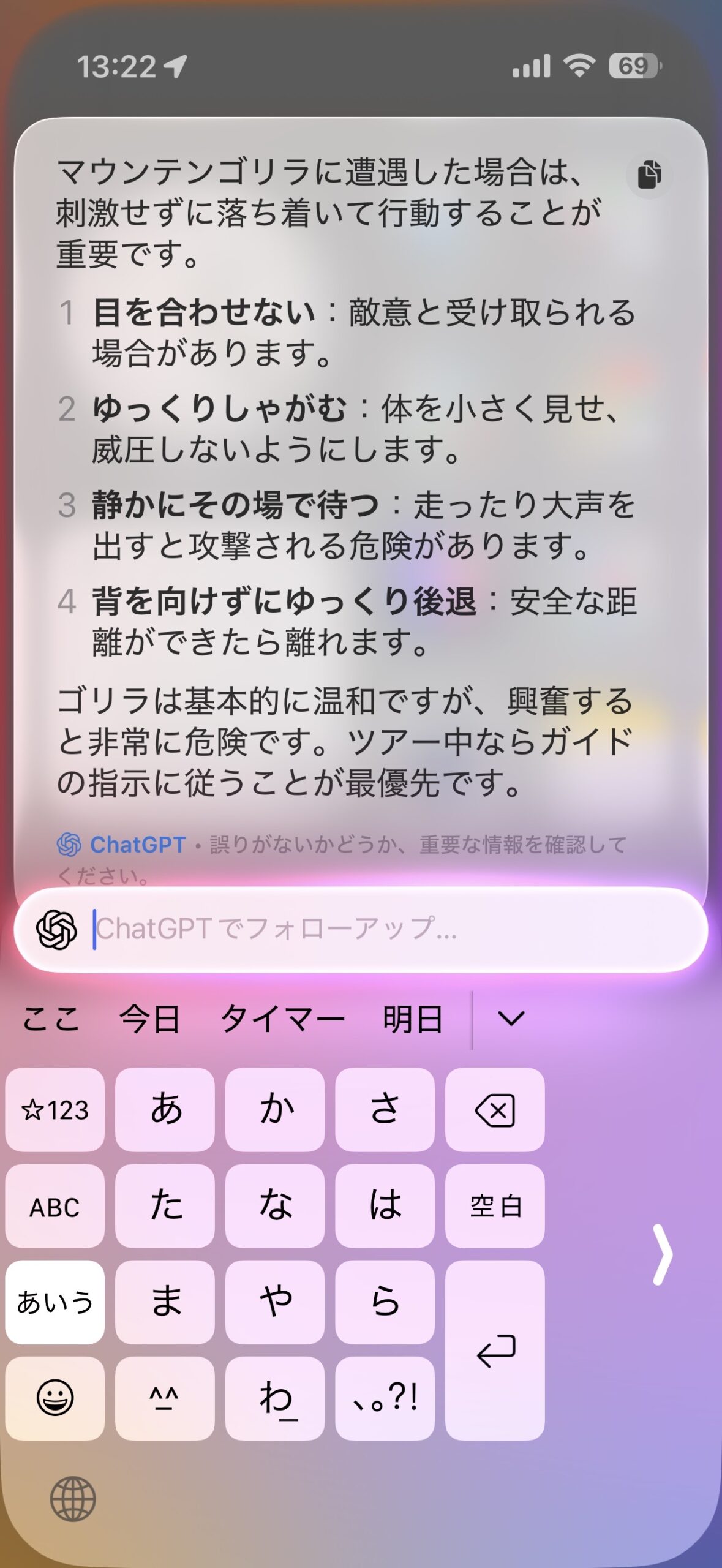
Task: Expand the keyboard suggestions list
Action: (x=511, y=1019)
